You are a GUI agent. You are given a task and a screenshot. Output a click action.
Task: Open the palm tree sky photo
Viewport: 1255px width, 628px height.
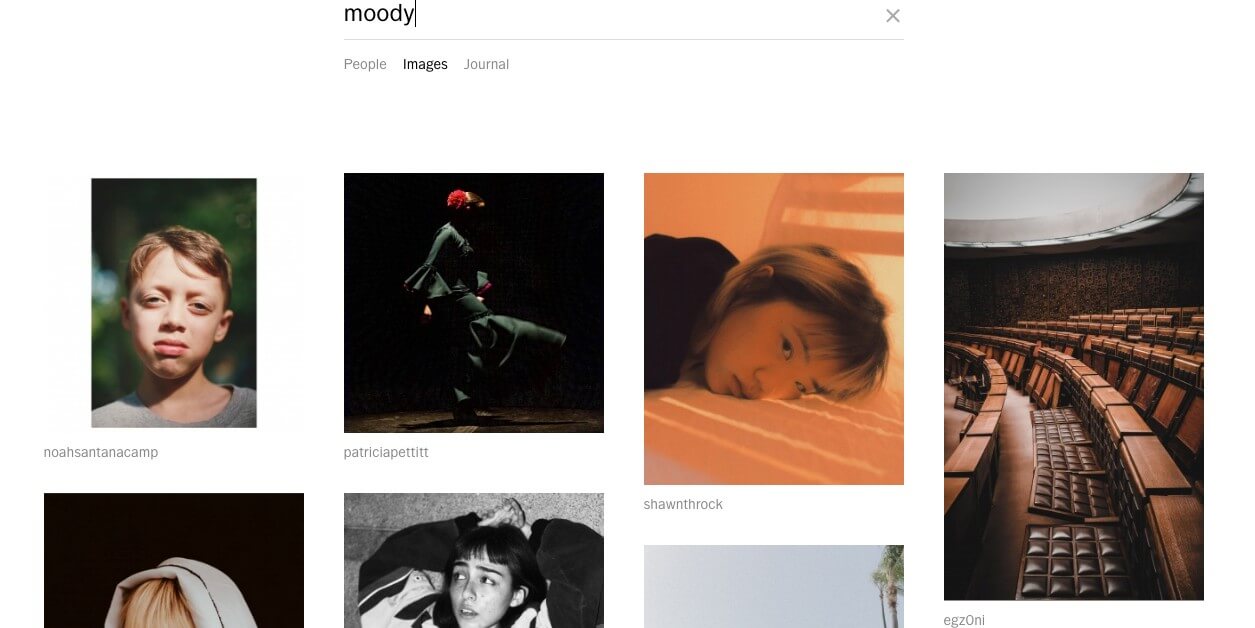(774, 586)
